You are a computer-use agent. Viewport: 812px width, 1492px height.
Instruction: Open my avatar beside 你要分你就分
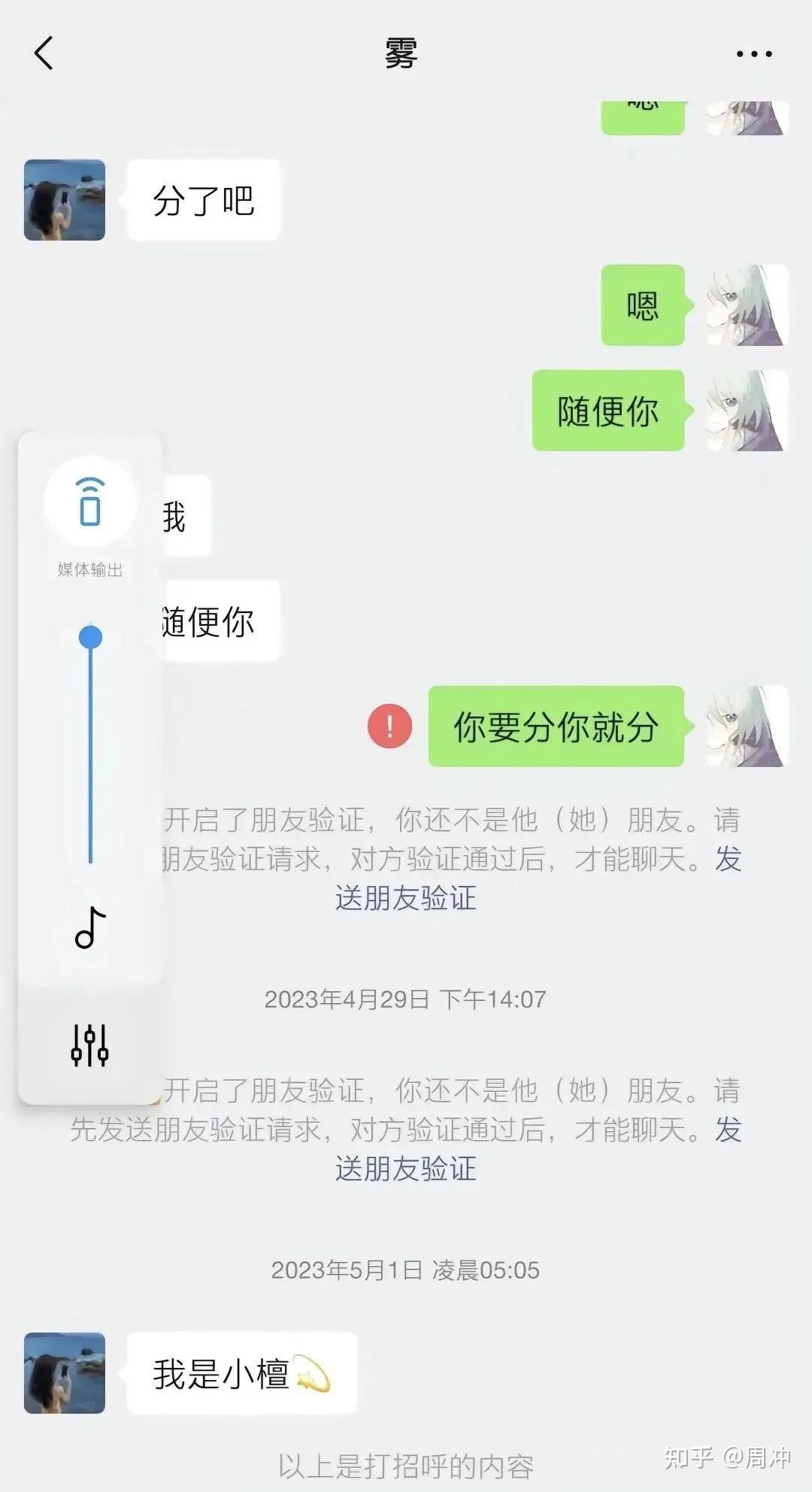coord(747,726)
